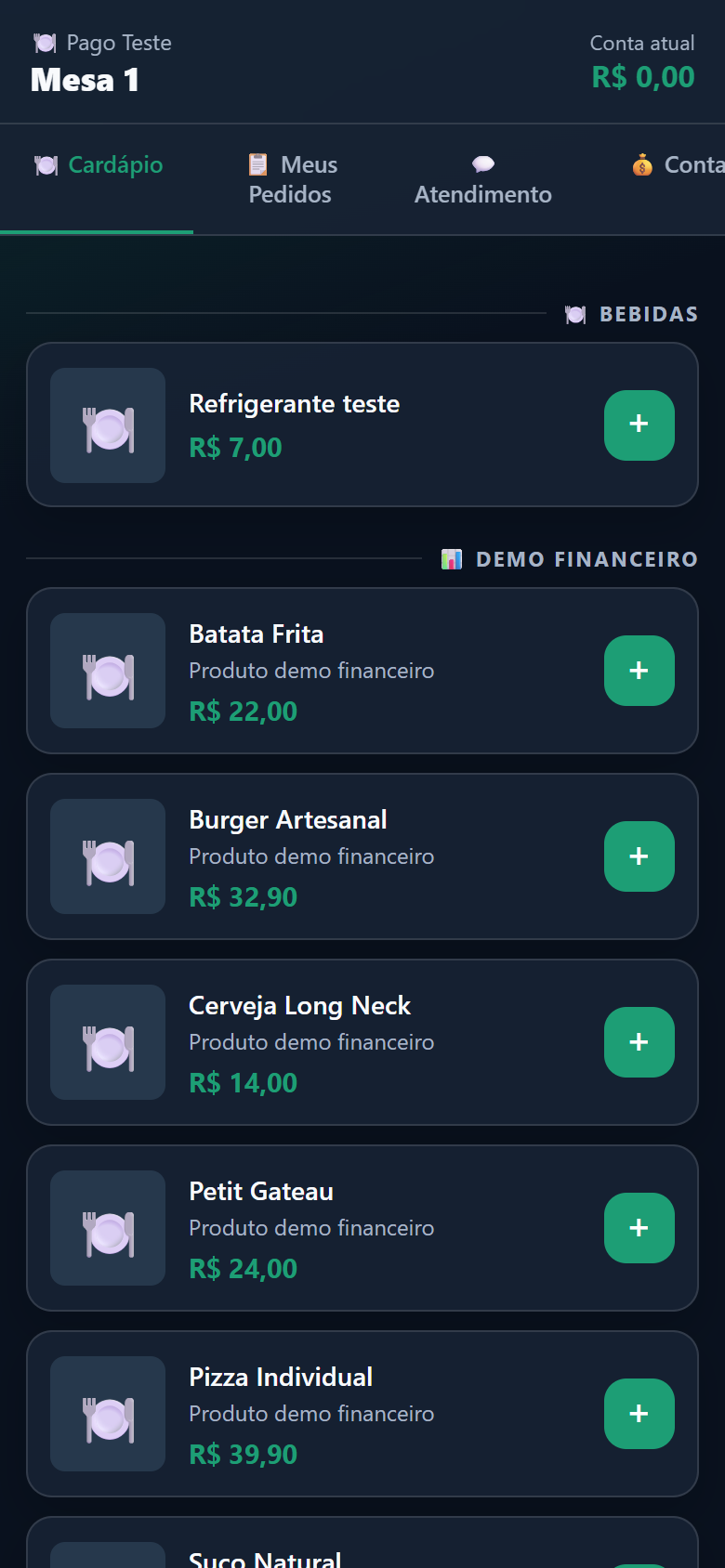Viewport: 725px width, 1568px height.
Task: Add Petit Gateau to the order
Action: point(639,1228)
